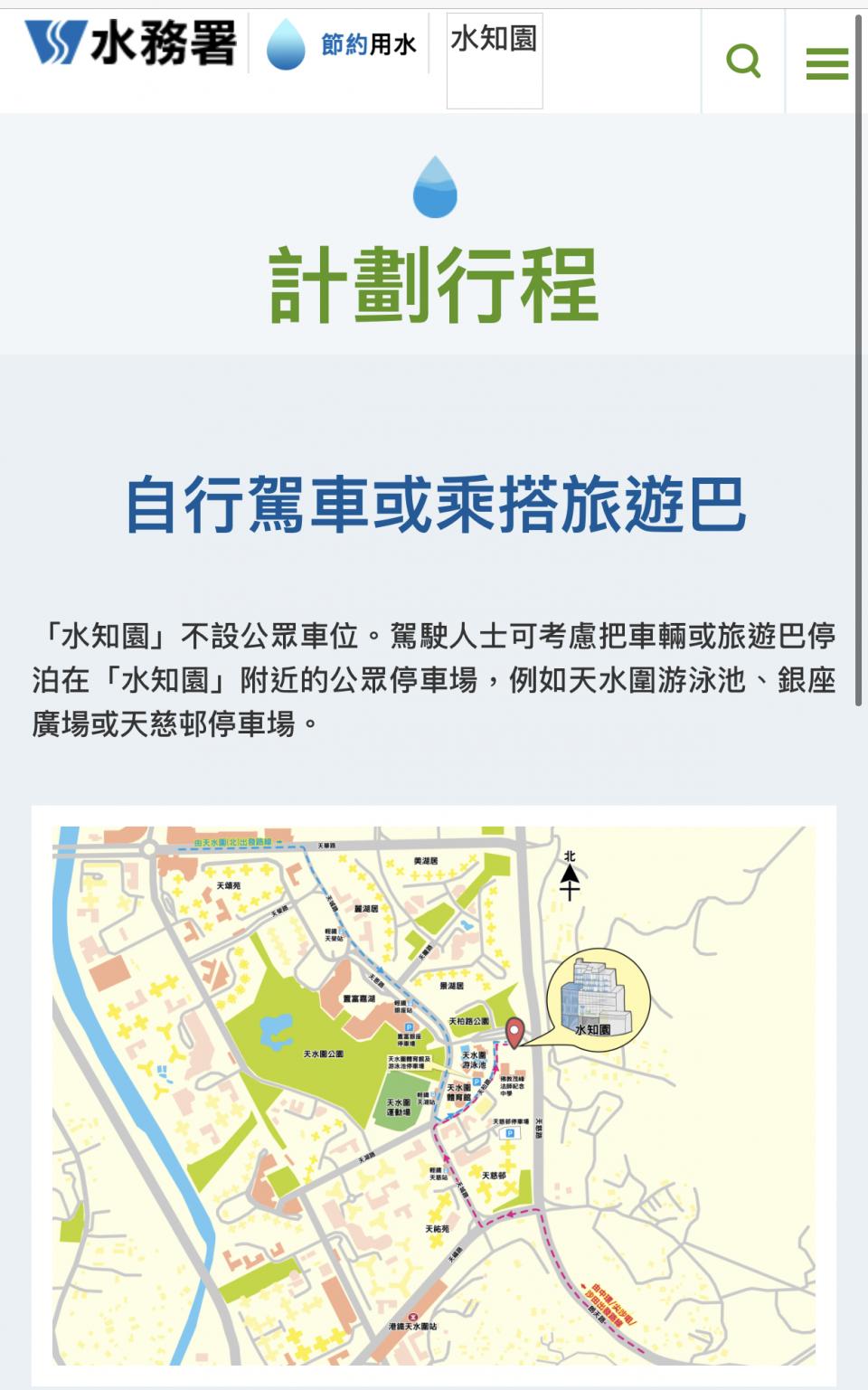
Task: Open the 節約用水 link
Action: tap(342, 44)
